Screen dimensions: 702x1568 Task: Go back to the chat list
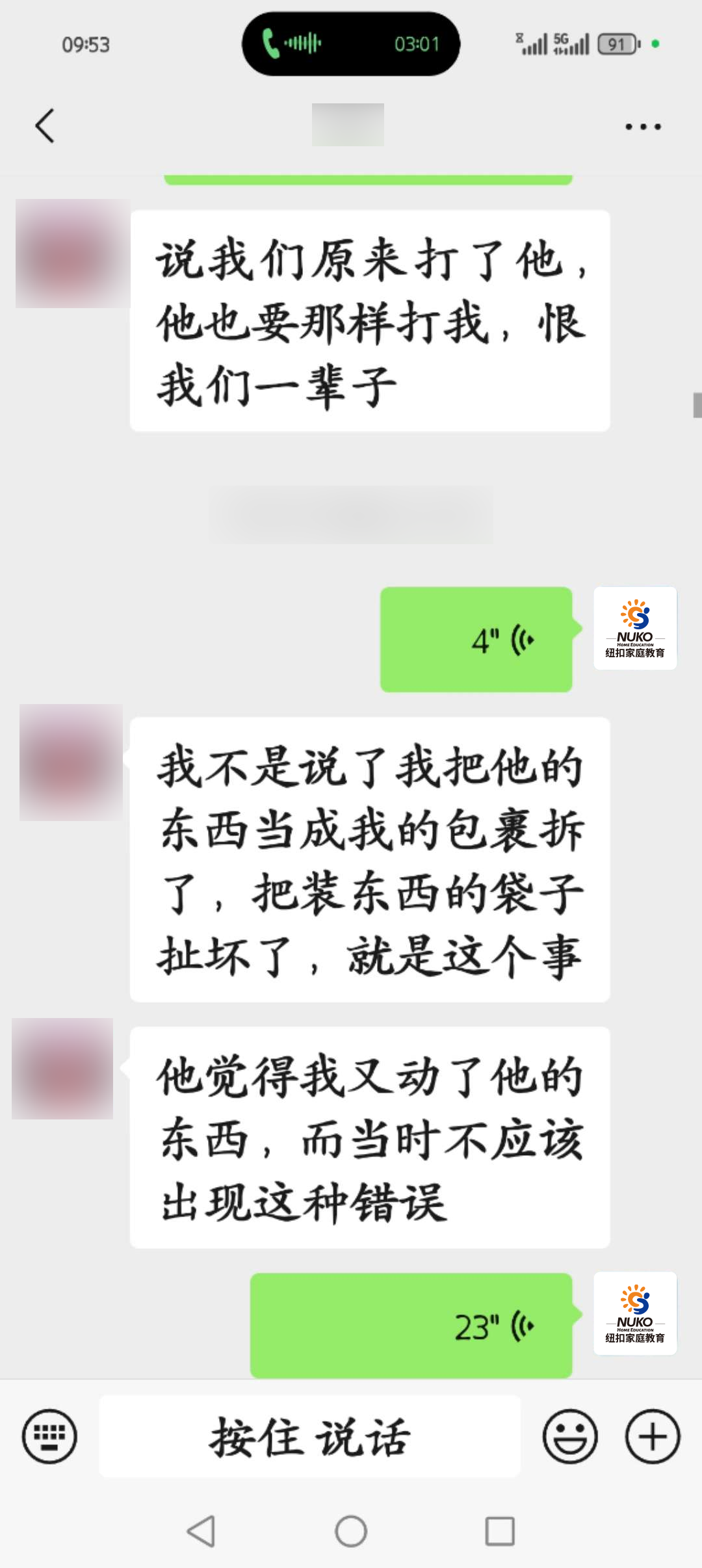(x=44, y=125)
